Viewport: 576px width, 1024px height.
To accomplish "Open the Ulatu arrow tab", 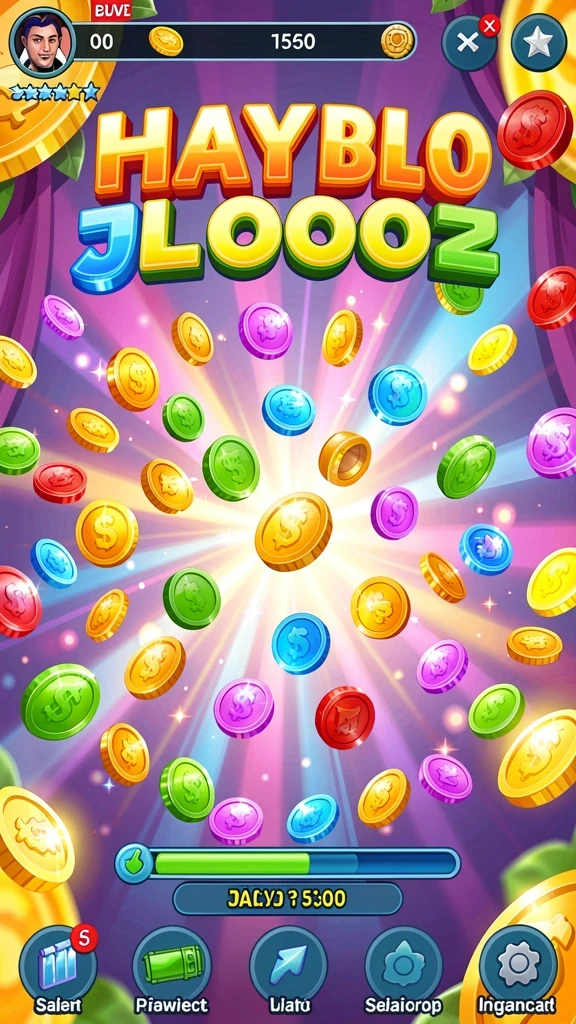I will tap(288, 965).
